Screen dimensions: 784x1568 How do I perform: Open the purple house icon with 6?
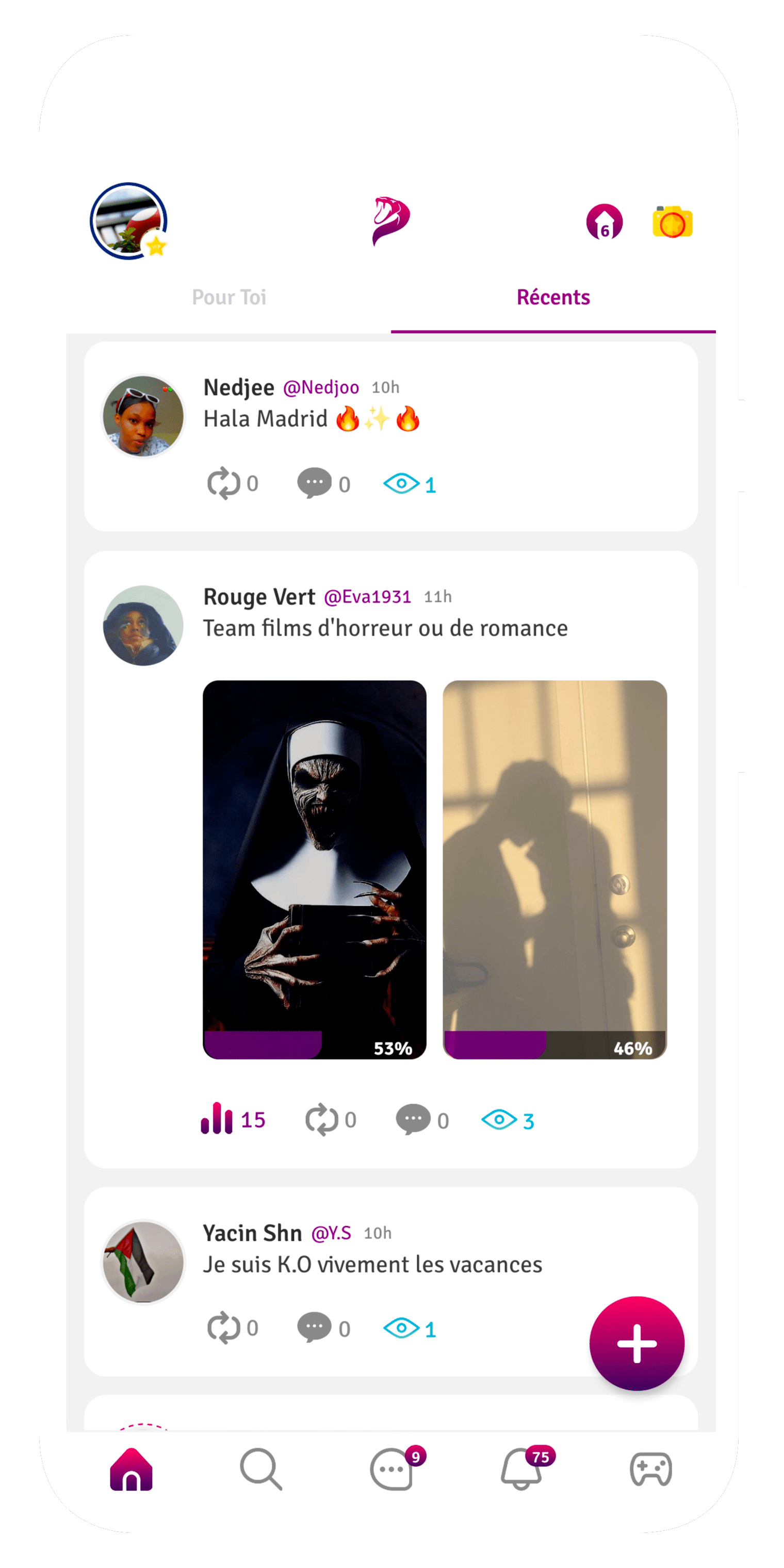coord(604,222)
